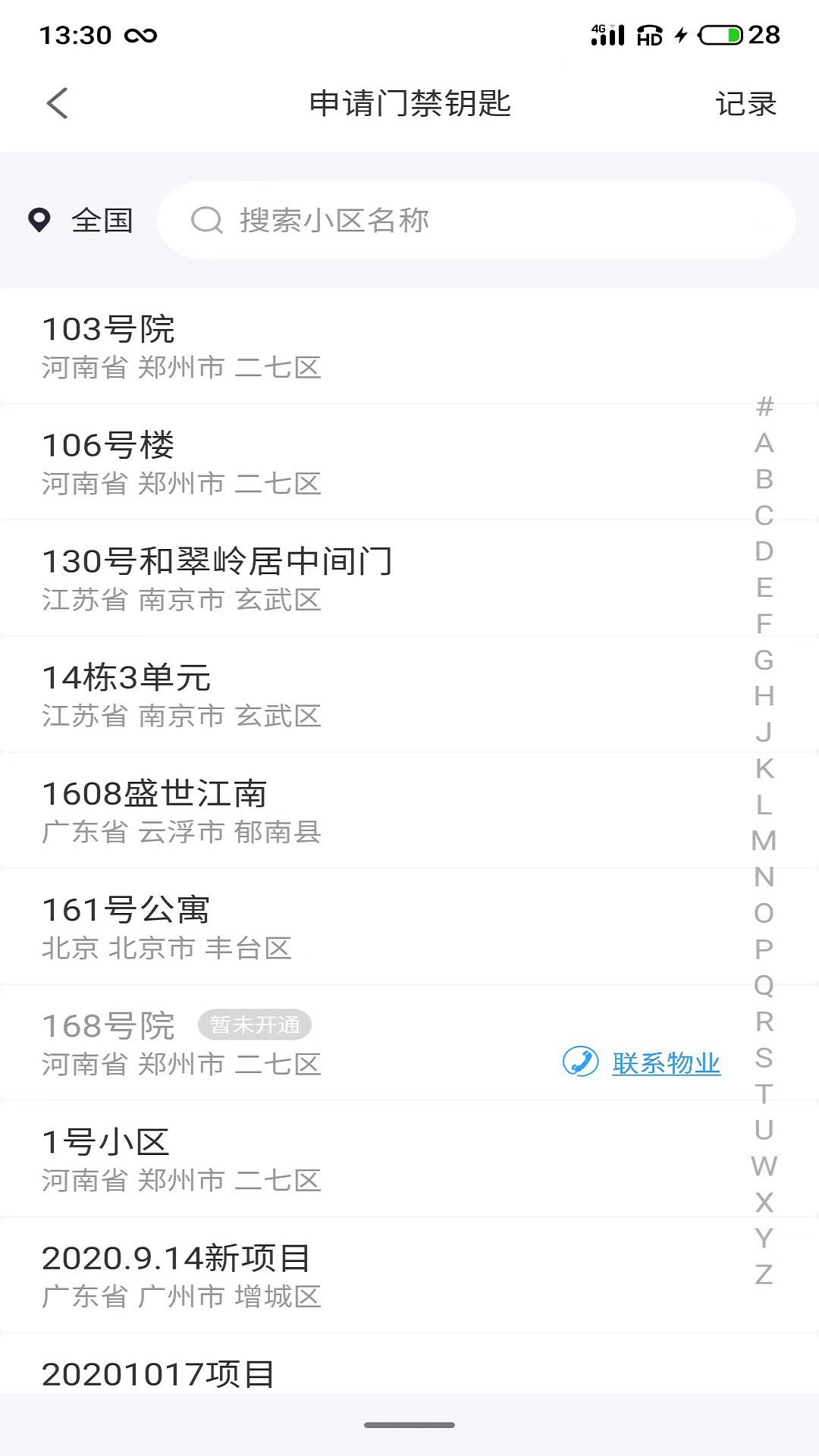Jump to letter M via side index
This screenshot has height=1456, width=819.
pyautogui.click(x=764, y=841)
